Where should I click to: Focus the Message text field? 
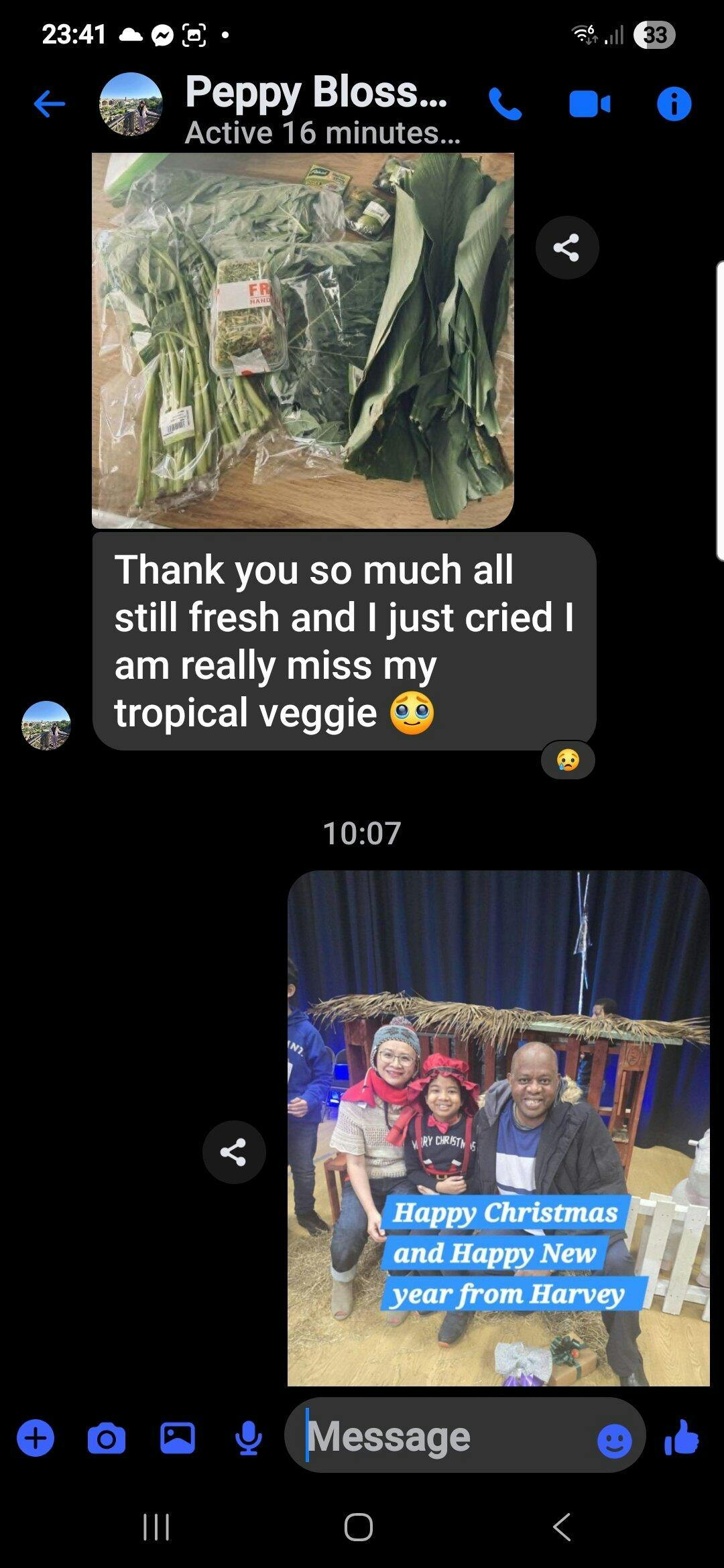pos(442,1438)
